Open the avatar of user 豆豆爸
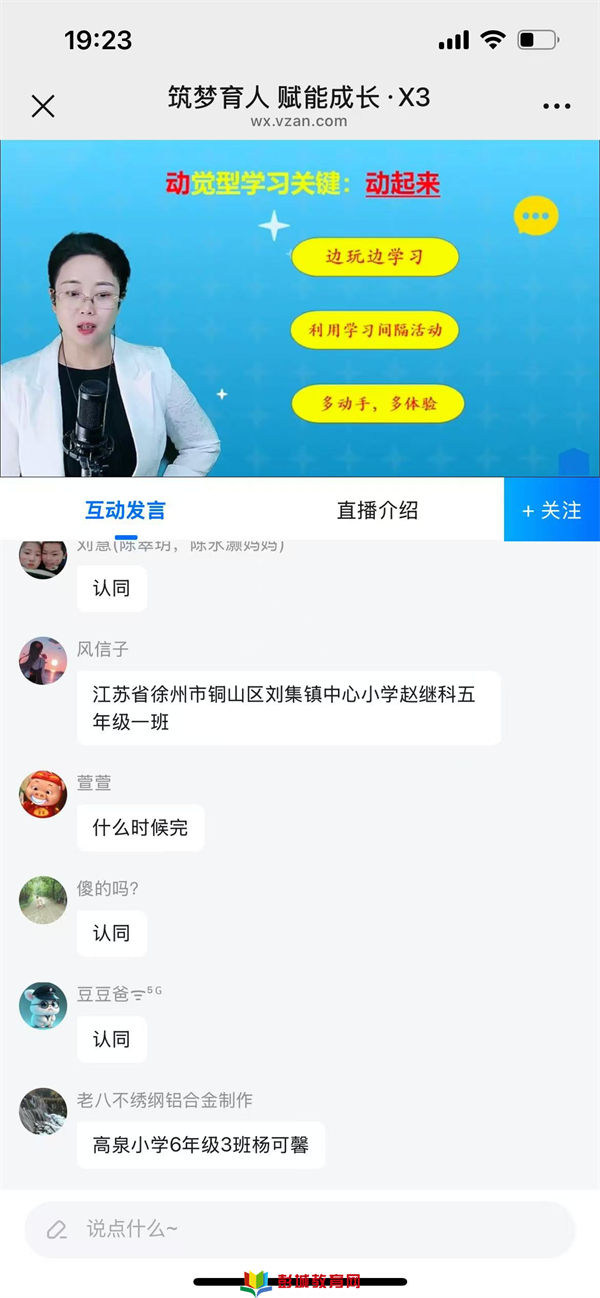The width and height of the screenshot is (600, 1298). 43,1005
